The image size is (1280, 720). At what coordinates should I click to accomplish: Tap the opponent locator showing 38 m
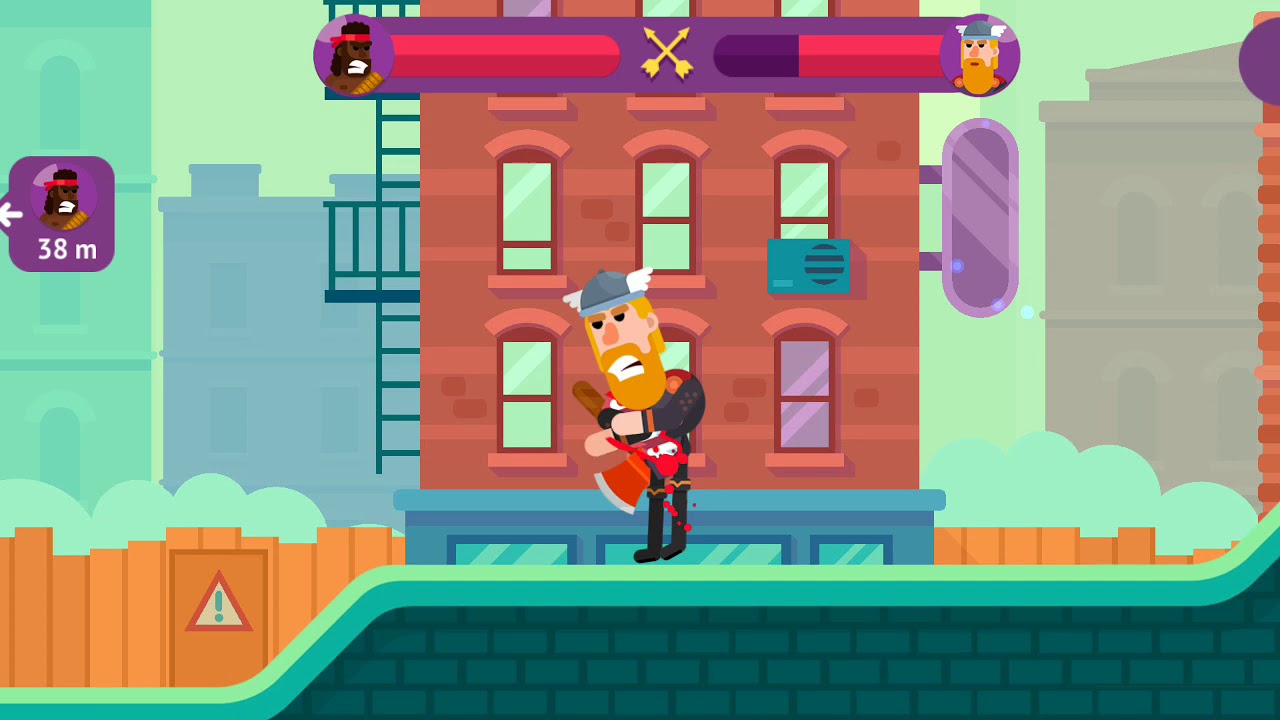pyautogui.click(x=62, y=213)
